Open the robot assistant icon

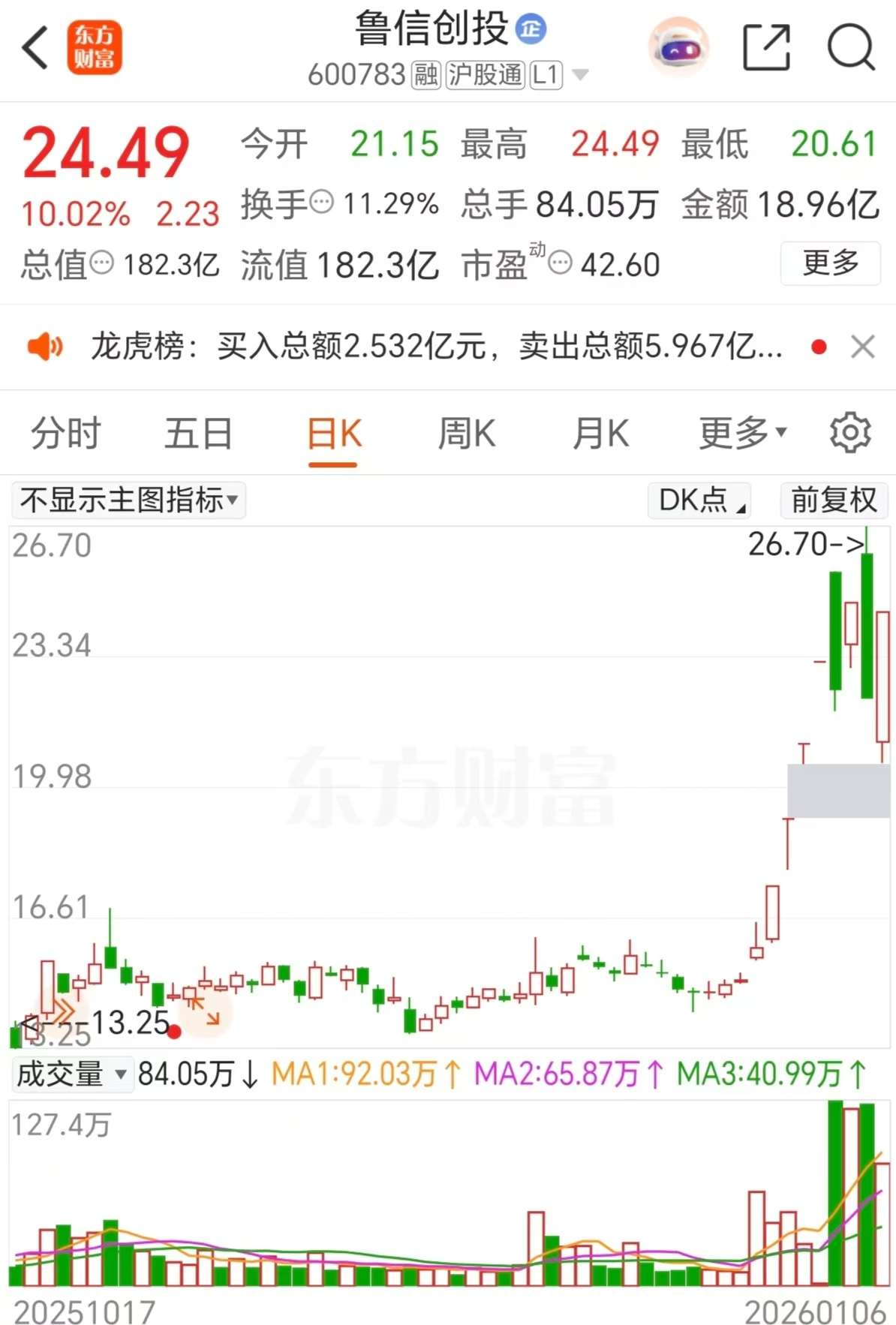[x=678, y=48]
